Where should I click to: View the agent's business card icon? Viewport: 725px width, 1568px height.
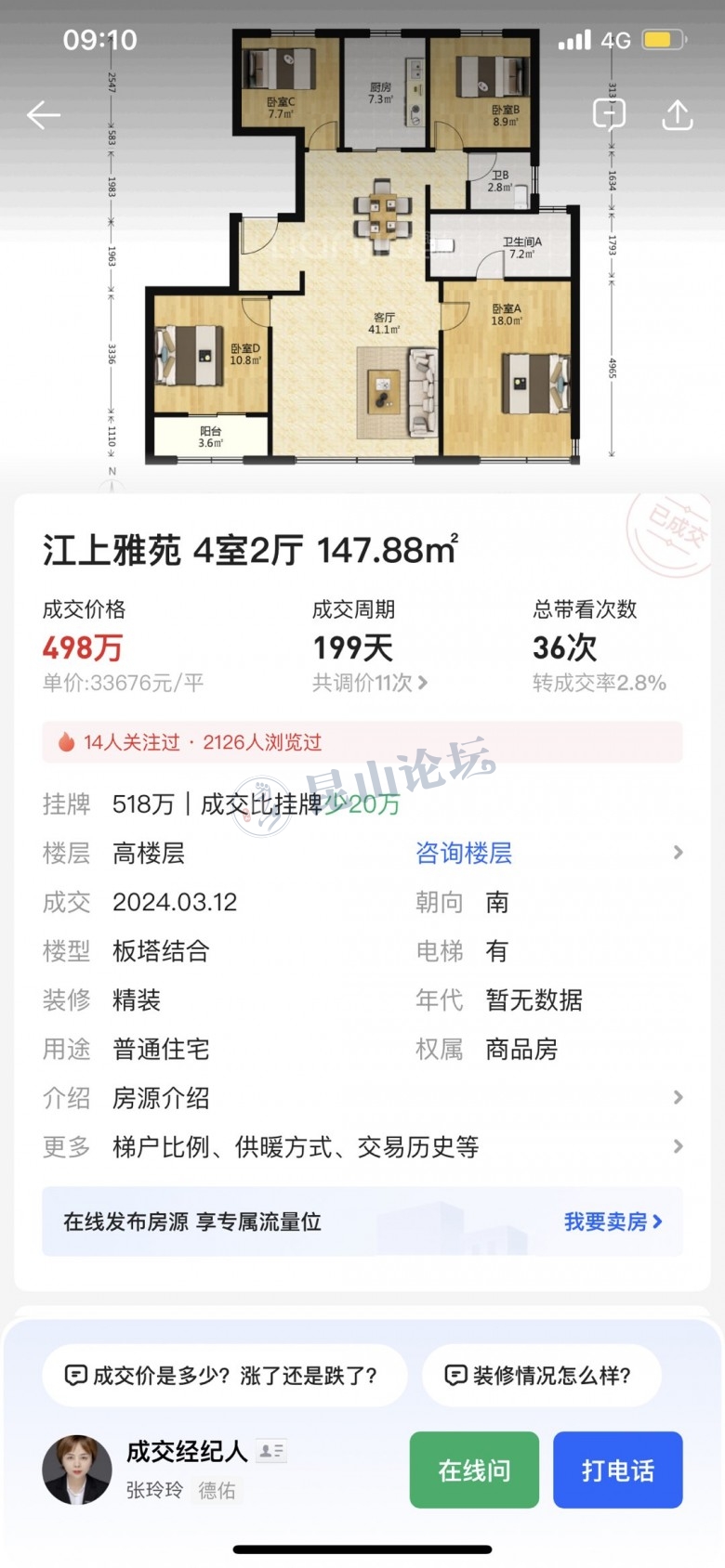tap(271, 1451)
